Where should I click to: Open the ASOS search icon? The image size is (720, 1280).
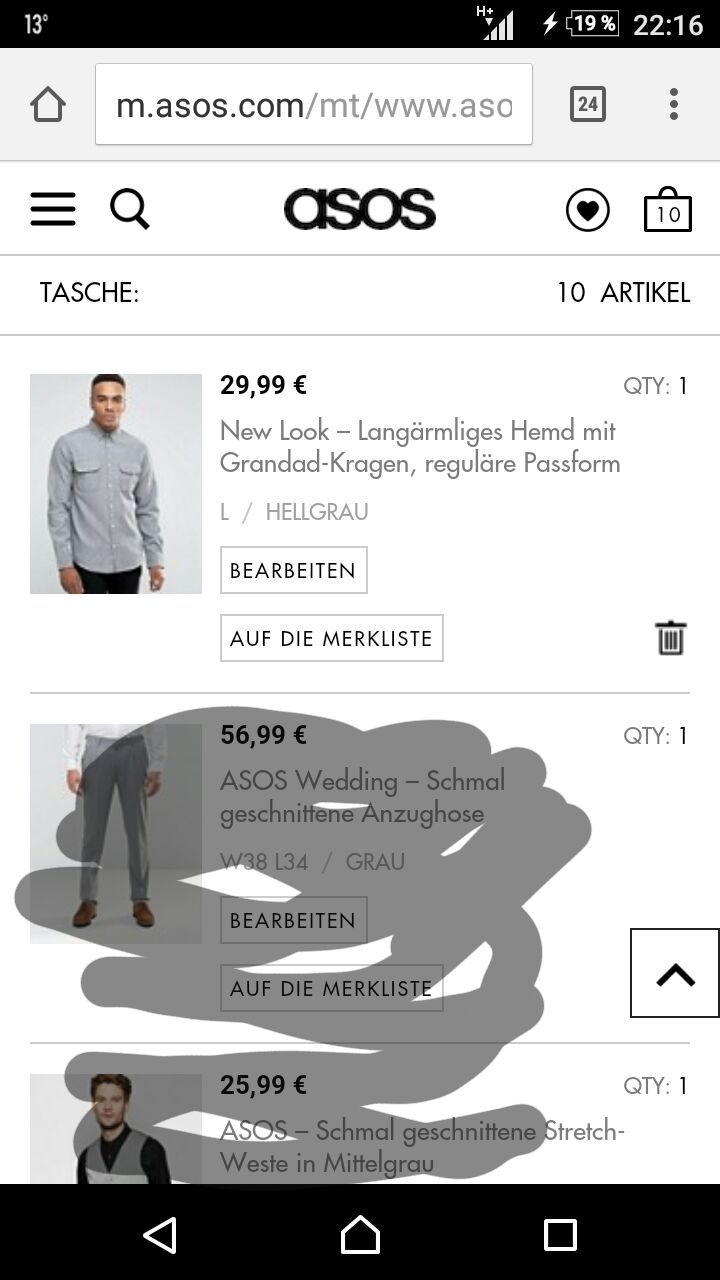point(130,210)
